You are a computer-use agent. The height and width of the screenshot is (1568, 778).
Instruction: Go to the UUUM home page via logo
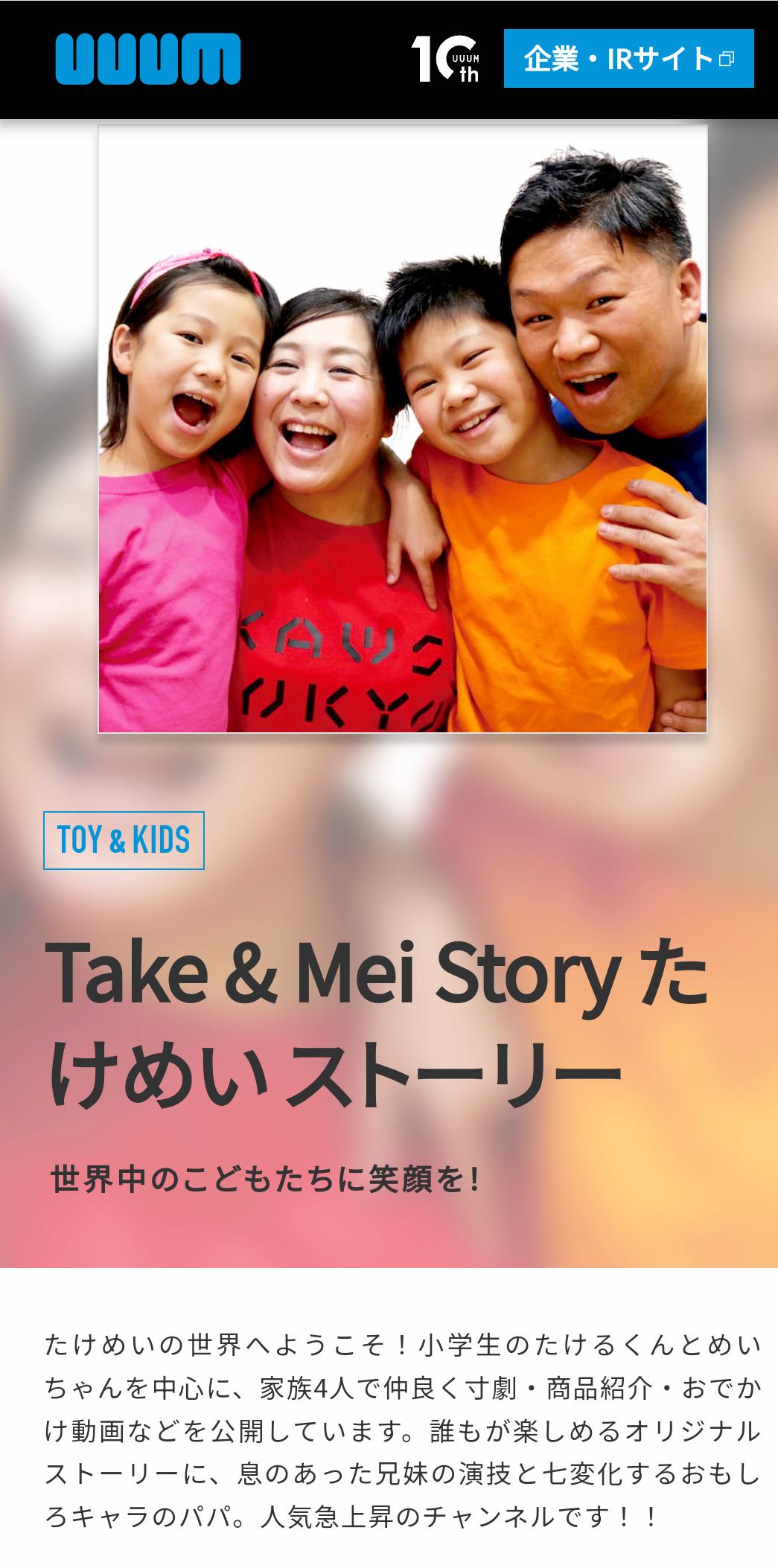147,59
